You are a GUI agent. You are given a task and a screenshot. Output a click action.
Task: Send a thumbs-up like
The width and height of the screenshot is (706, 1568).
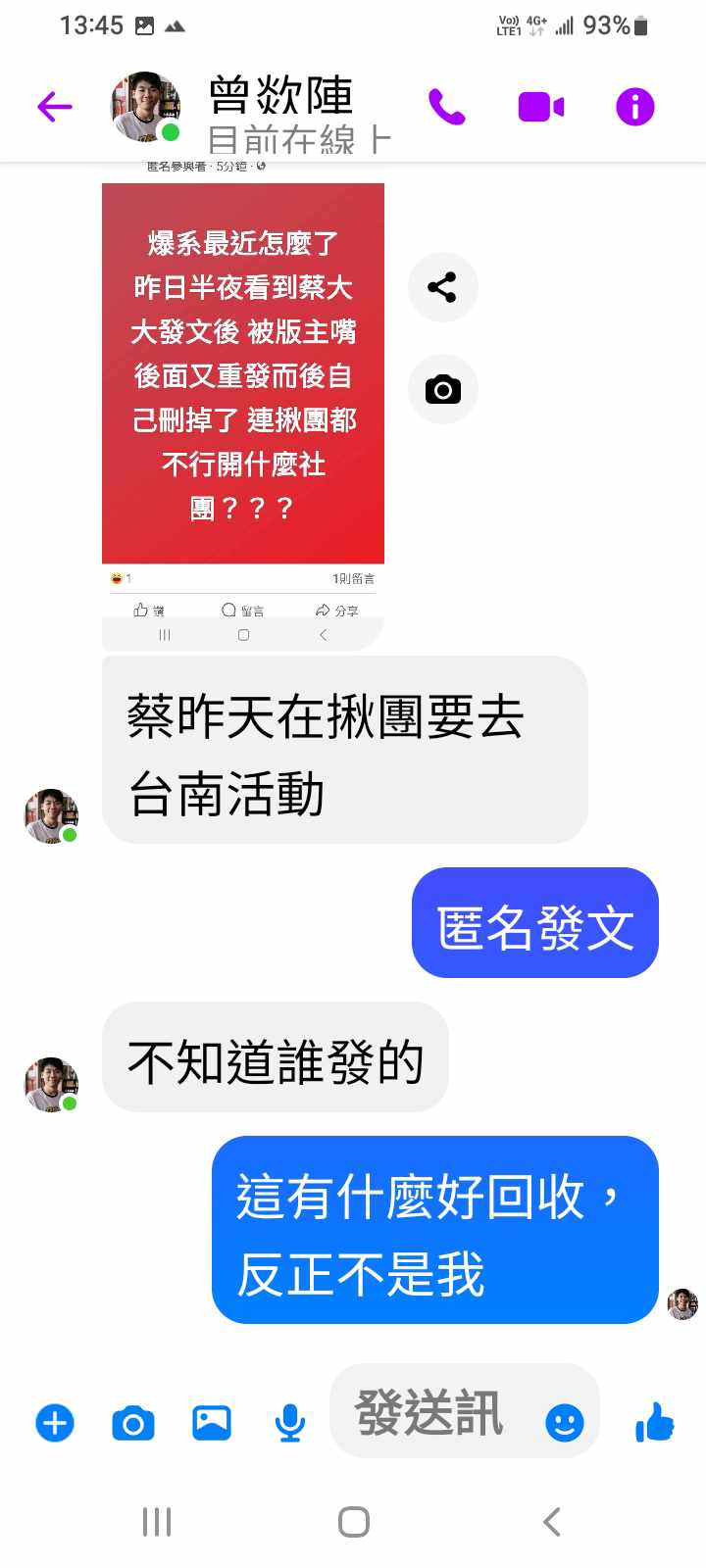[655, 1421]
